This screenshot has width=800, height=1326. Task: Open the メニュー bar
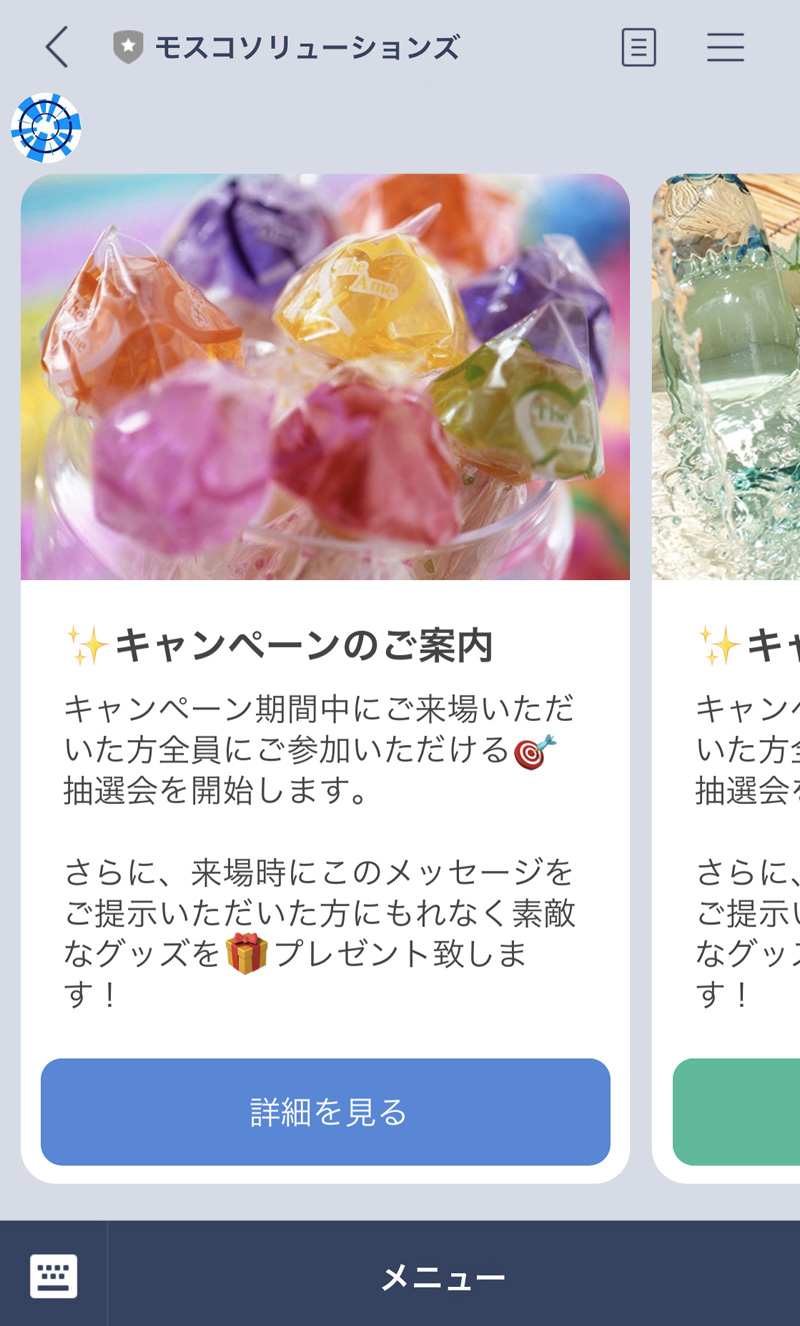[443, 1276]
